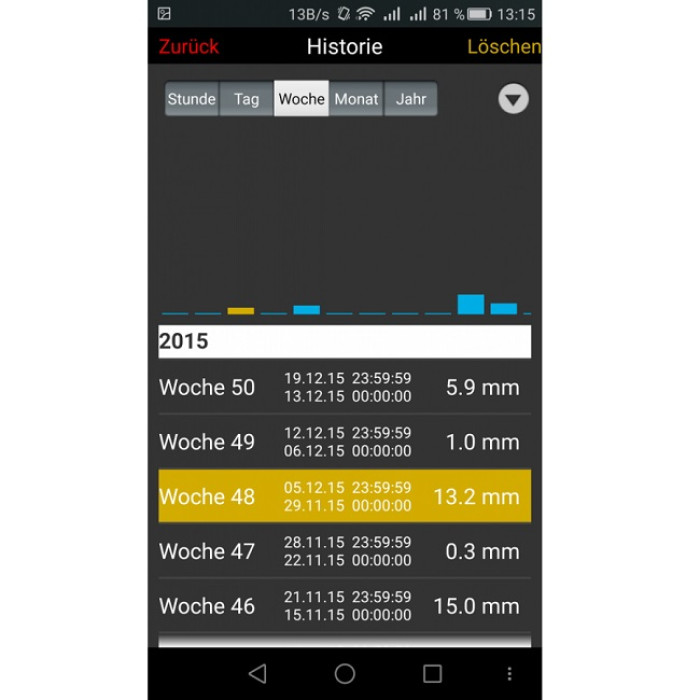Tap the system back button
The width and height of the screenshot is (700, 700).
click(x=257, y=674)
